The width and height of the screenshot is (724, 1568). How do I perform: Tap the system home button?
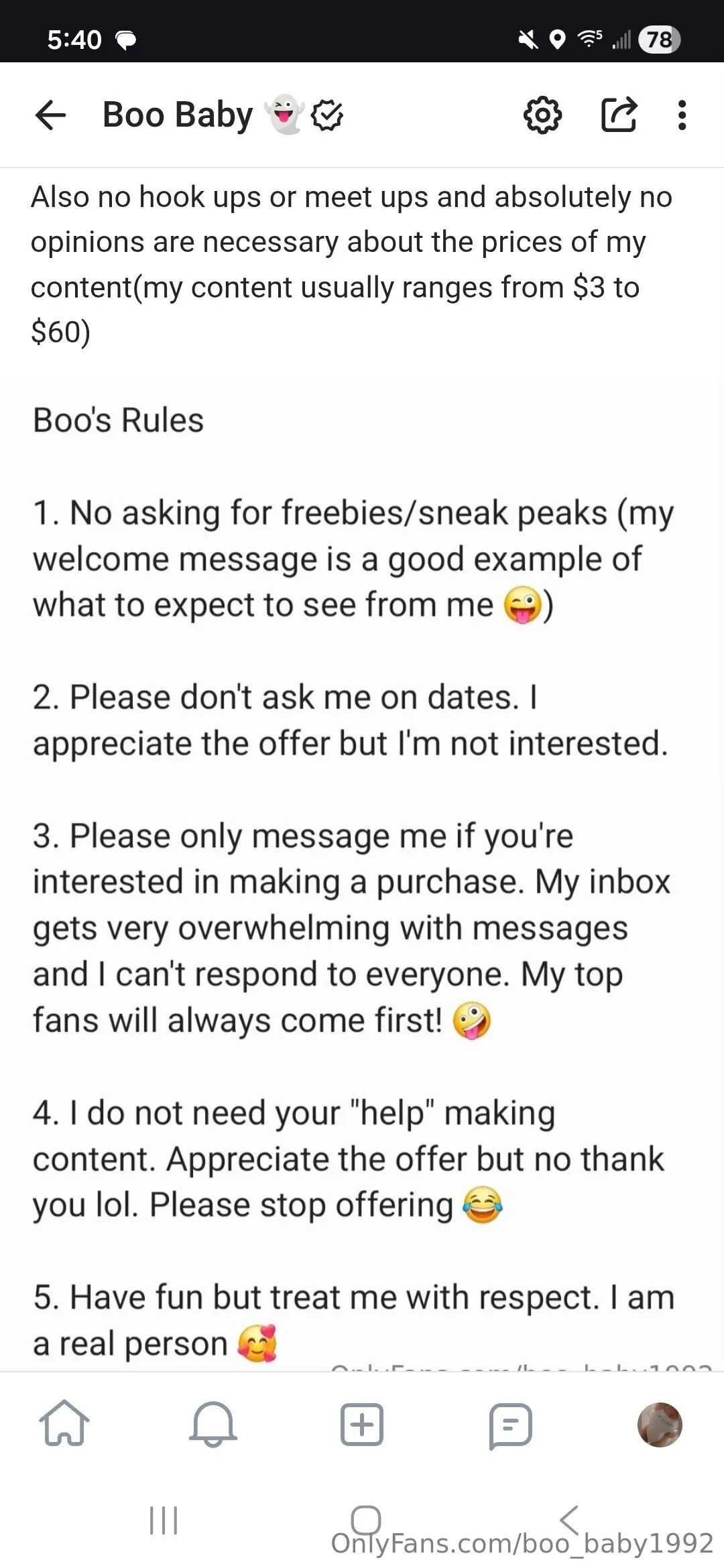(365, 1520)
